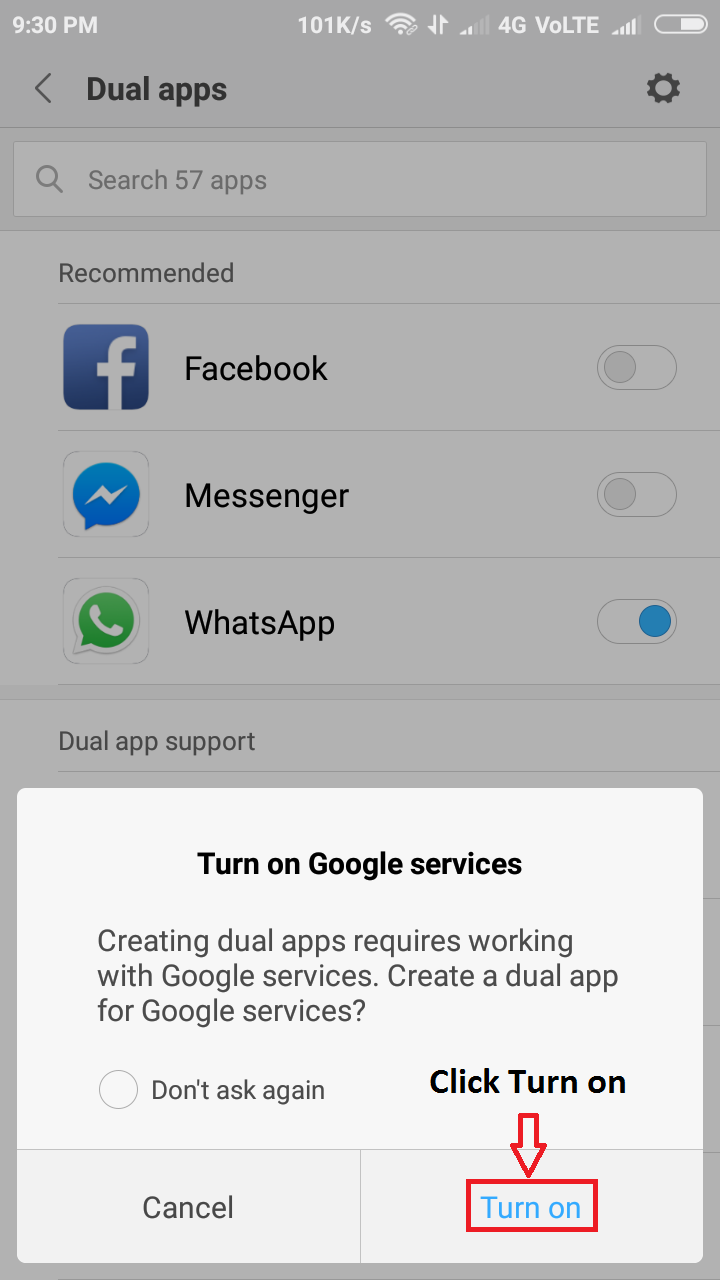Toggle the Messenger dual app switch
This screenshot has height=1280, width=720.
pos(636,495)
